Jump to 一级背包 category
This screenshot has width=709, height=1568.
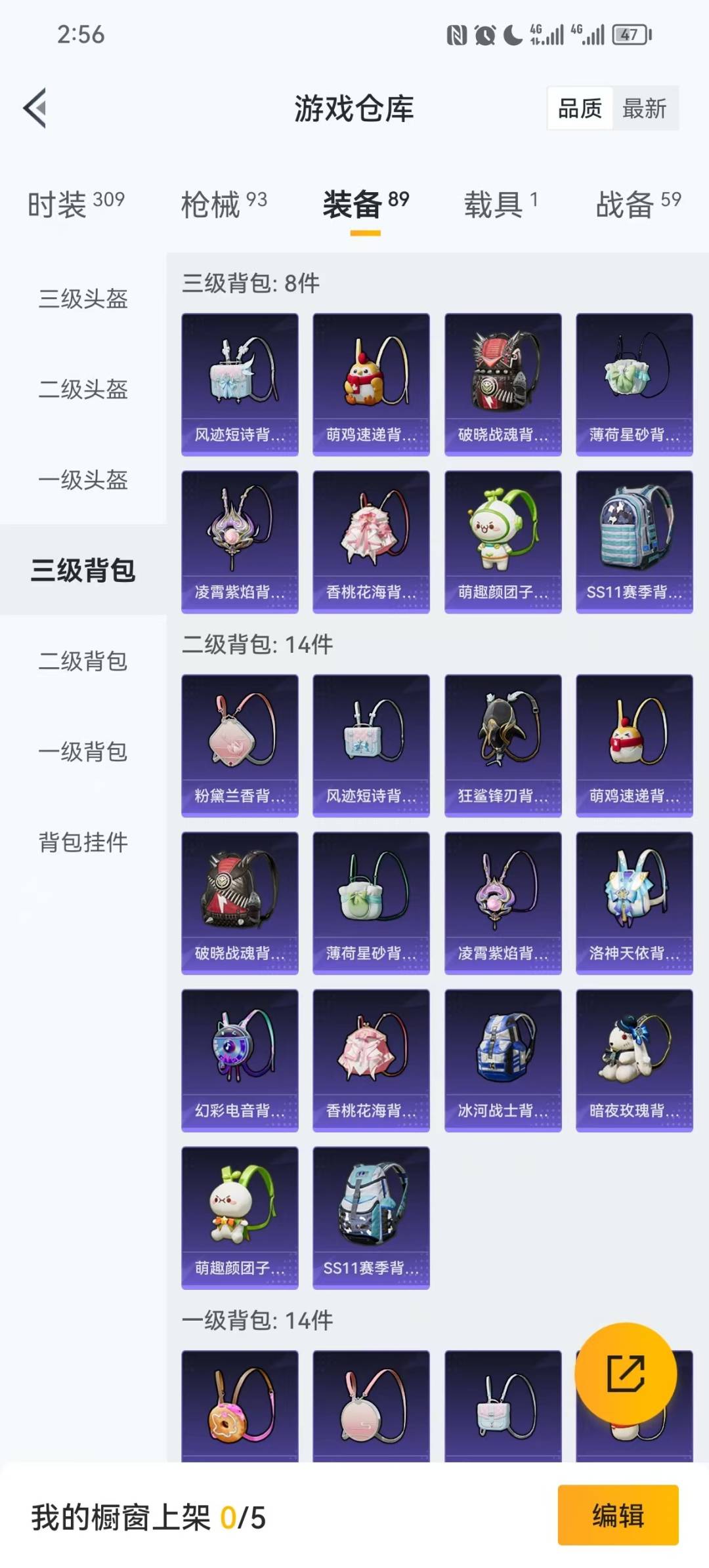click(x=83, y=752)
